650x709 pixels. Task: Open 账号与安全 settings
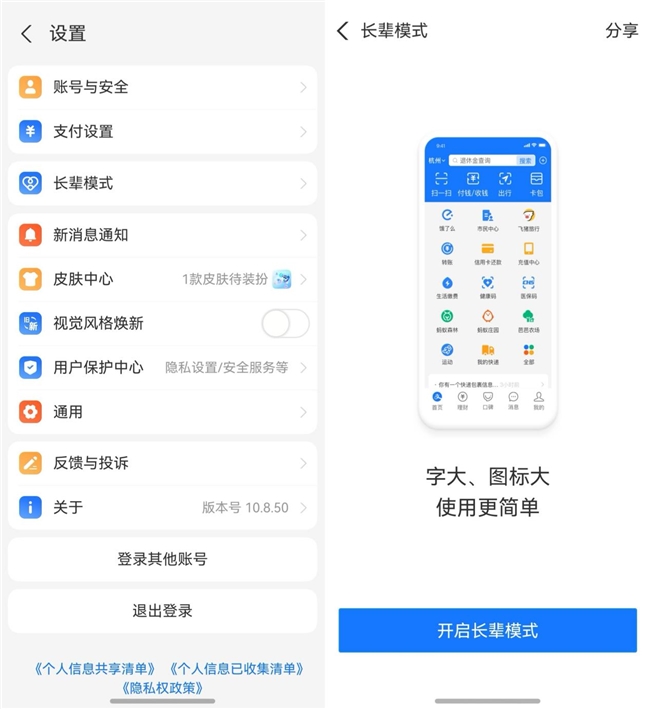tap(162, 87)
